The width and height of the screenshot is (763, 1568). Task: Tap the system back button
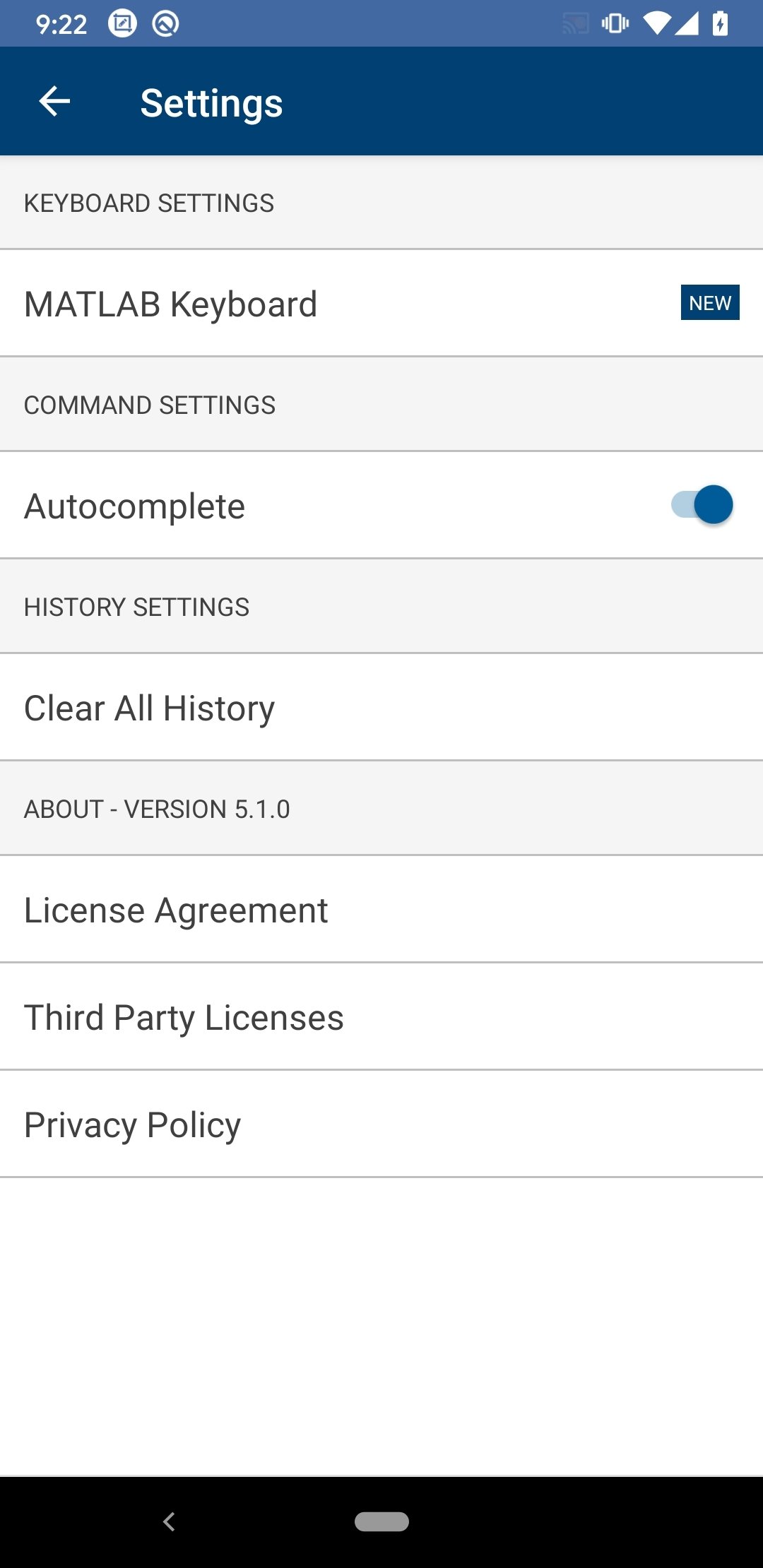(169, 1521)
